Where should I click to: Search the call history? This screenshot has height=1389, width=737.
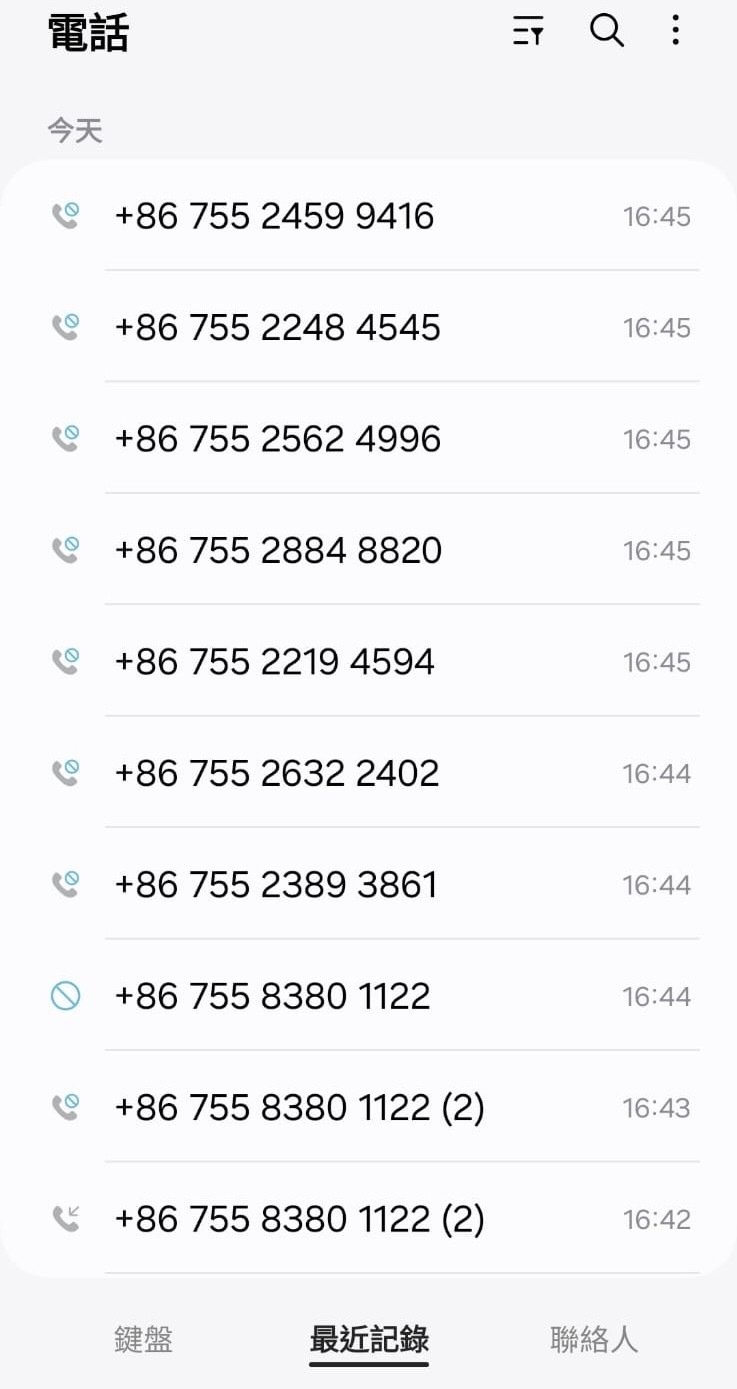pyautogui.click(x=606, y=31)
